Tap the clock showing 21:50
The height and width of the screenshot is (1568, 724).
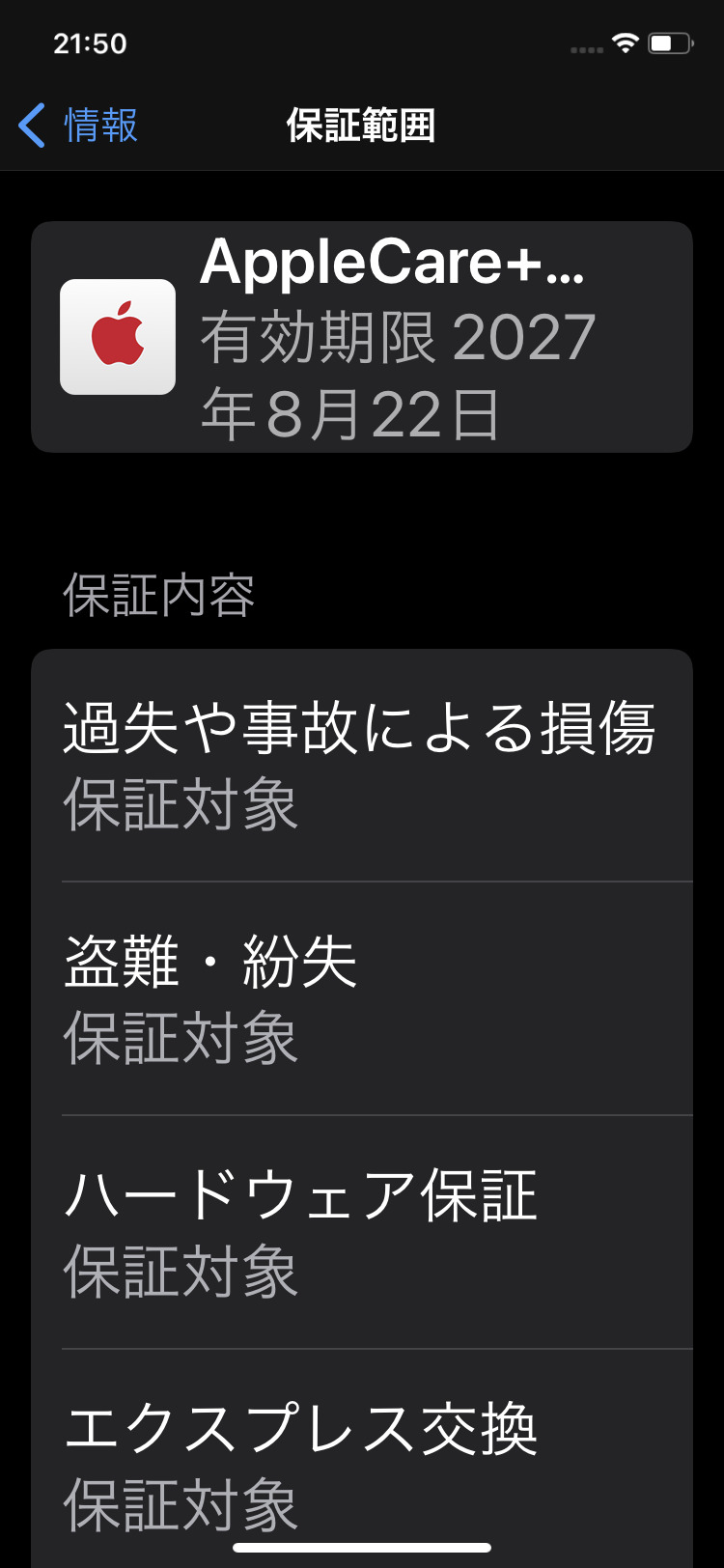click(91, 43)
